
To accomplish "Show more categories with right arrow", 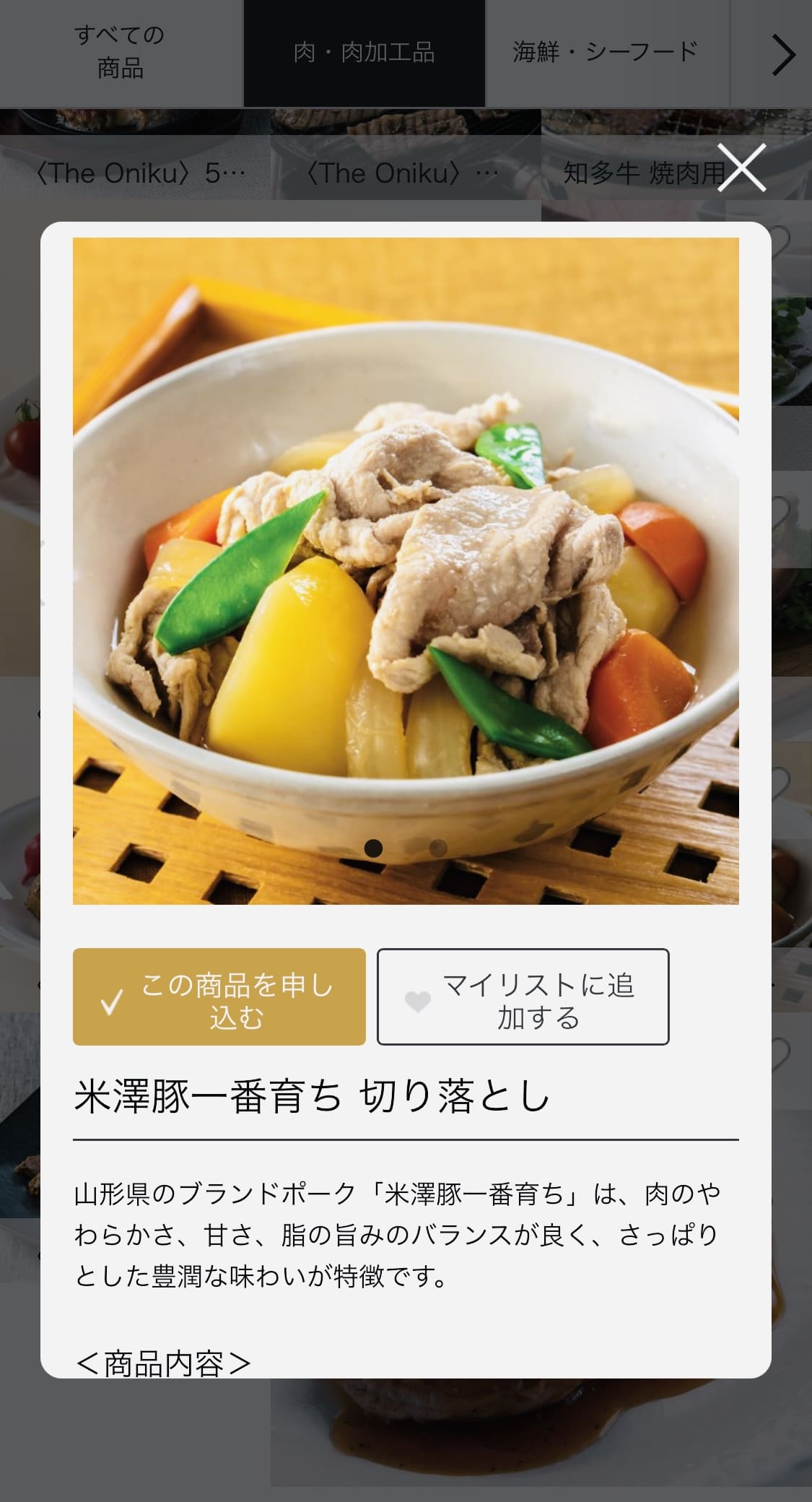I will tap(782, 55).
